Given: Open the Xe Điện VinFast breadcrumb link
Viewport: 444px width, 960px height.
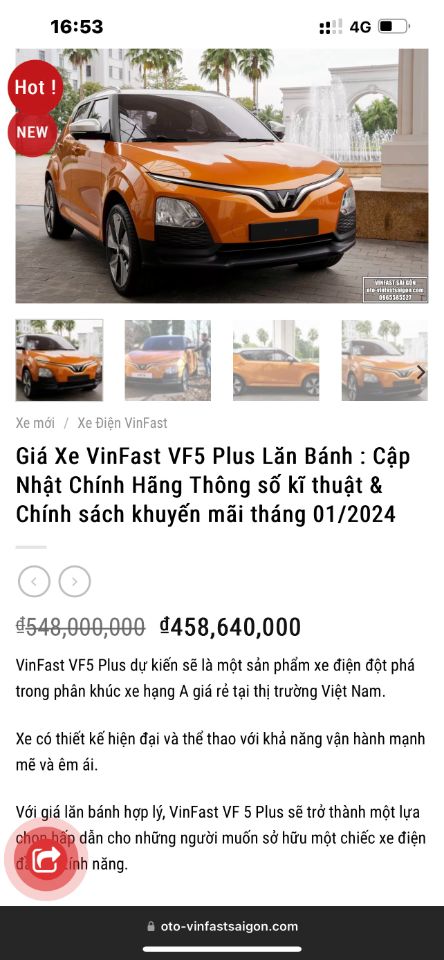Looking at the screenshot, I should coord(122,423).
